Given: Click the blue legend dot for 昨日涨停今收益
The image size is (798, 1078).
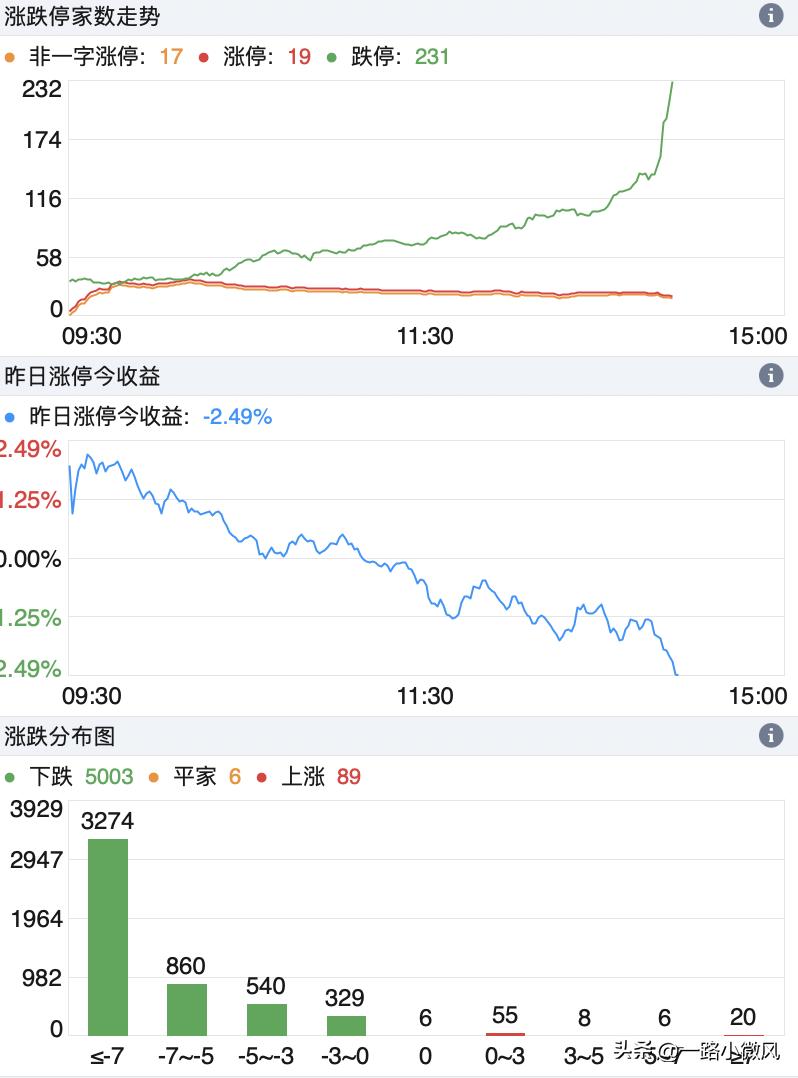Looking at the screenshot, I should 10,415.
